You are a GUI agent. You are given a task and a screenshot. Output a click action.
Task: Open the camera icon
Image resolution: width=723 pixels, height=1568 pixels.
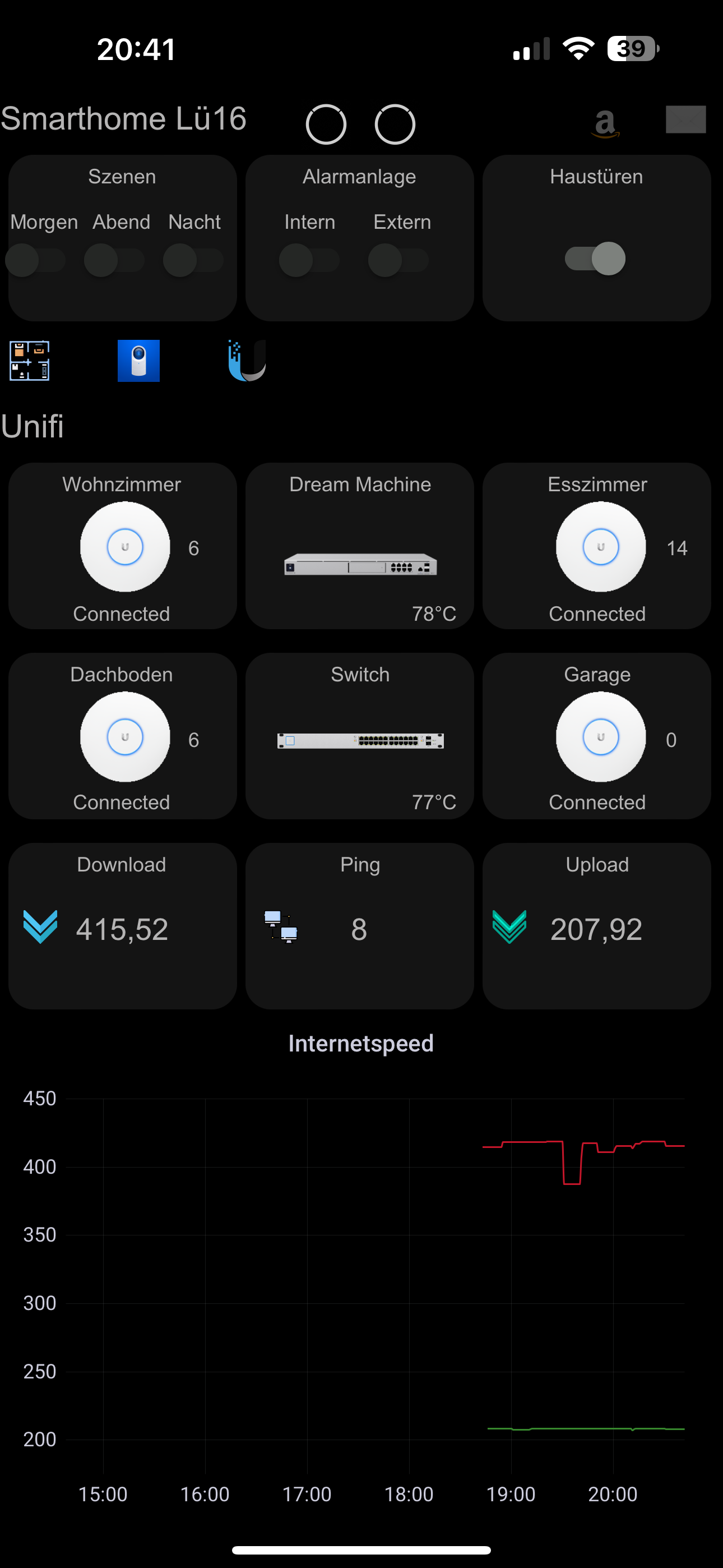tap(139, 361)
